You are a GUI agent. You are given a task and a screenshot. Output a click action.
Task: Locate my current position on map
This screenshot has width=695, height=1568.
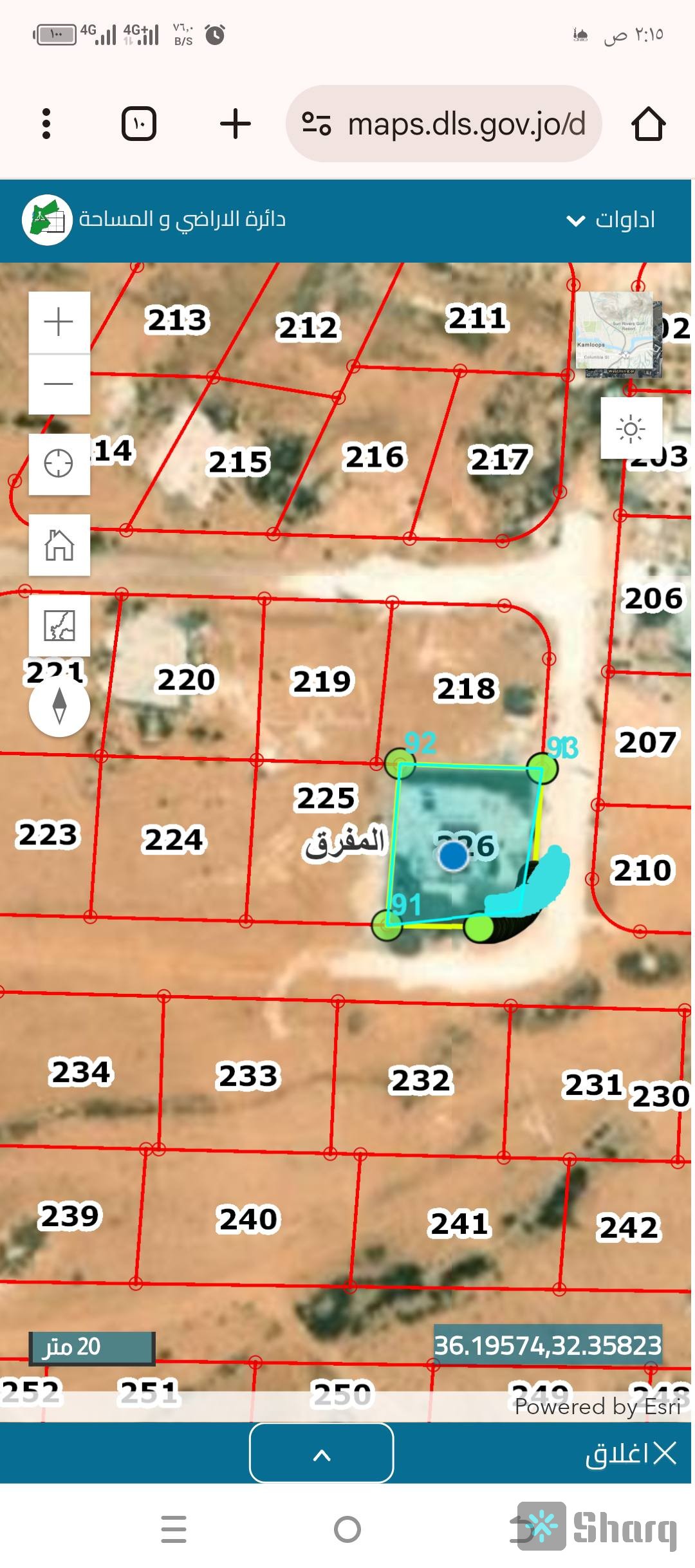59,463
